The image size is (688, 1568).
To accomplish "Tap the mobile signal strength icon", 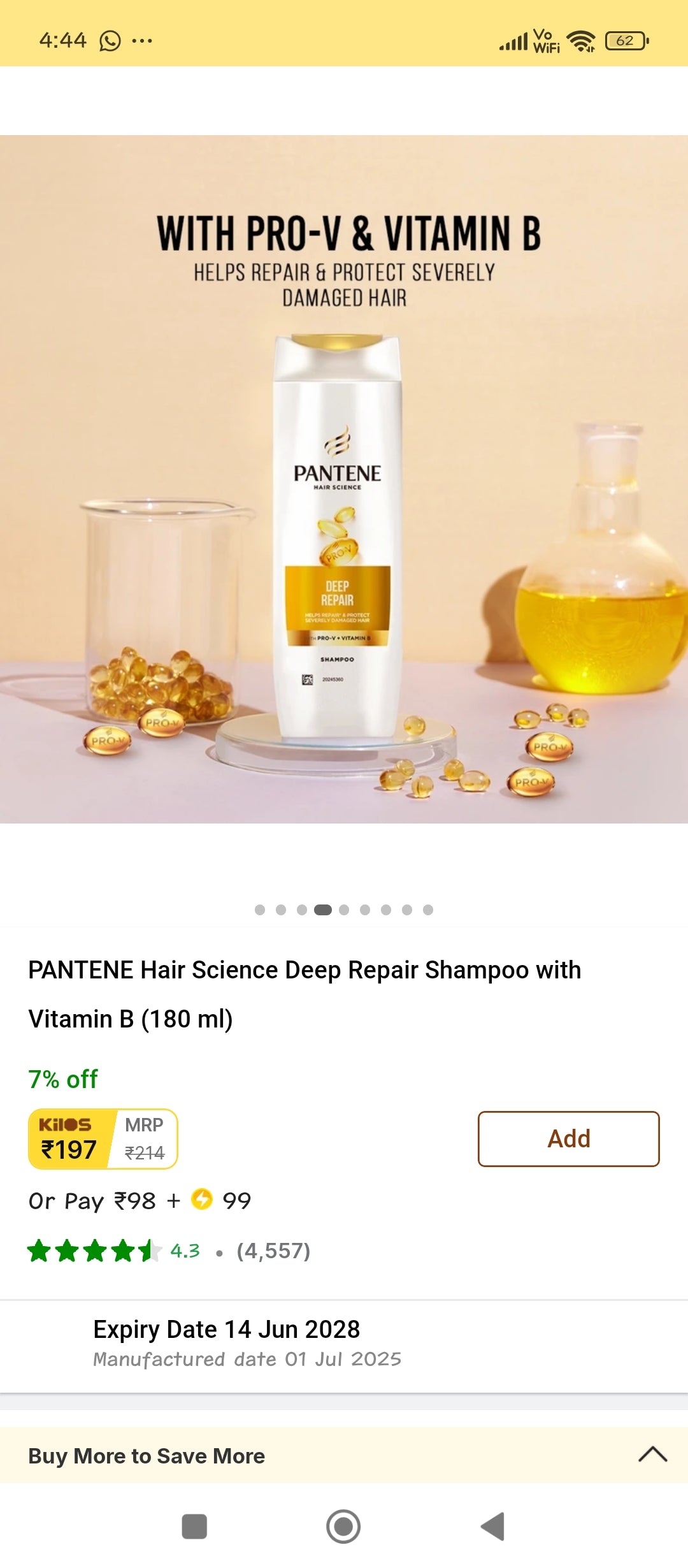I will pyautogui.click(x=513, y=40).
